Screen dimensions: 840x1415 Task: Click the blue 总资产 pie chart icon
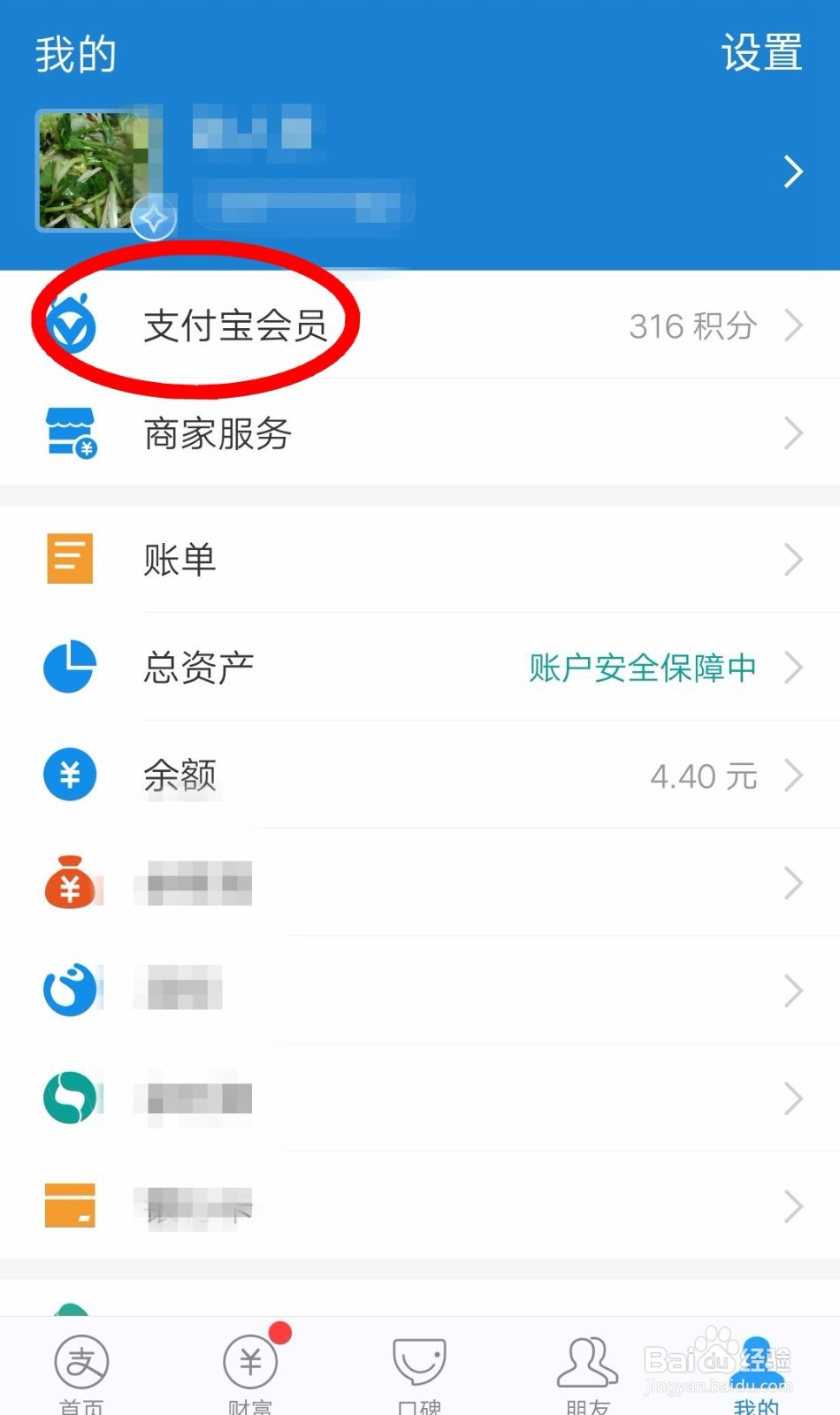pyautogui.click(x=69, y=667)
